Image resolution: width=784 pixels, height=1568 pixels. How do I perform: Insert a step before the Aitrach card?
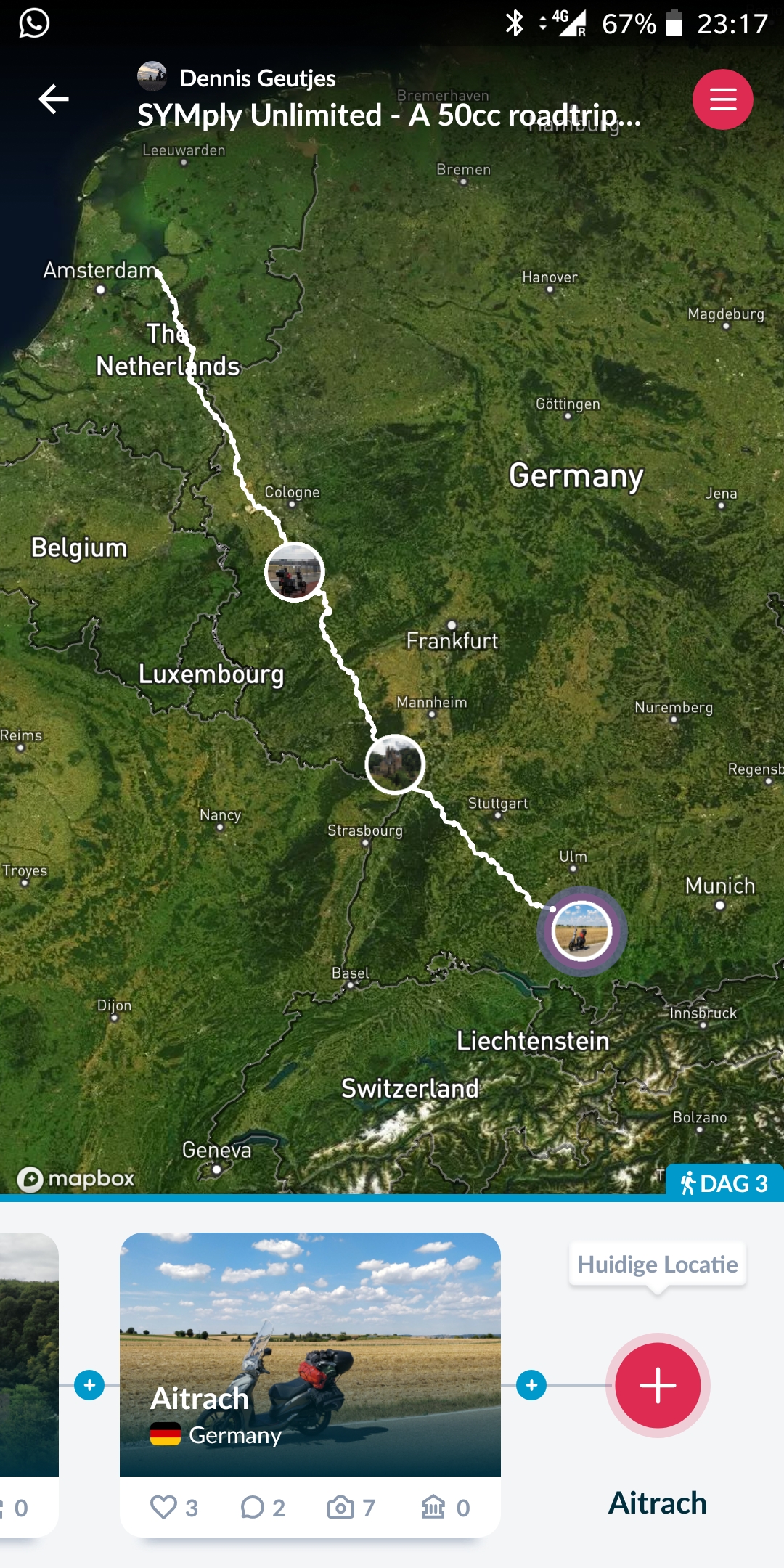pyautogui.click(x=89, y=1385)
